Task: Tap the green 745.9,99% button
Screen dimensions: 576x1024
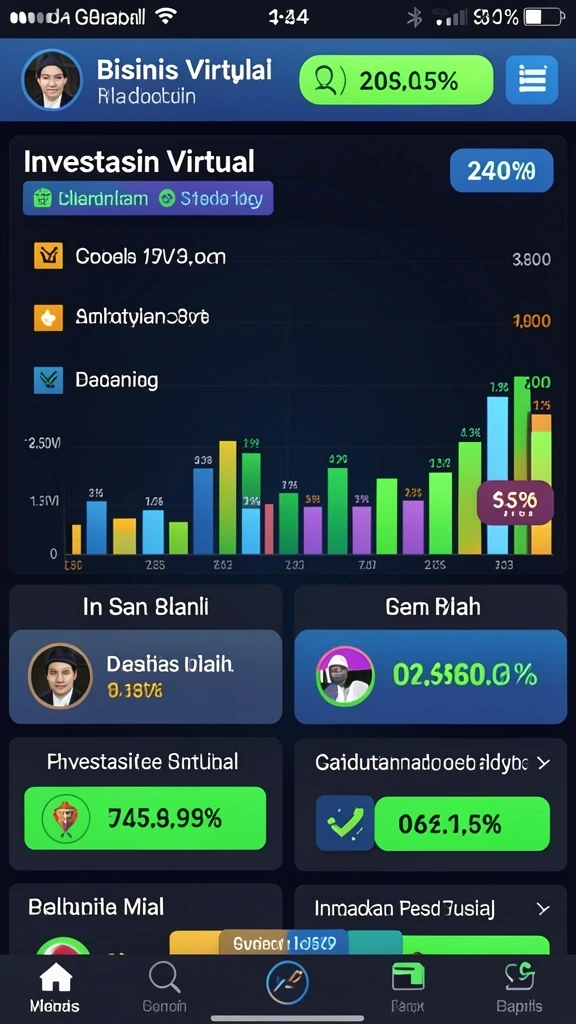Action: (x=145, y=818)
